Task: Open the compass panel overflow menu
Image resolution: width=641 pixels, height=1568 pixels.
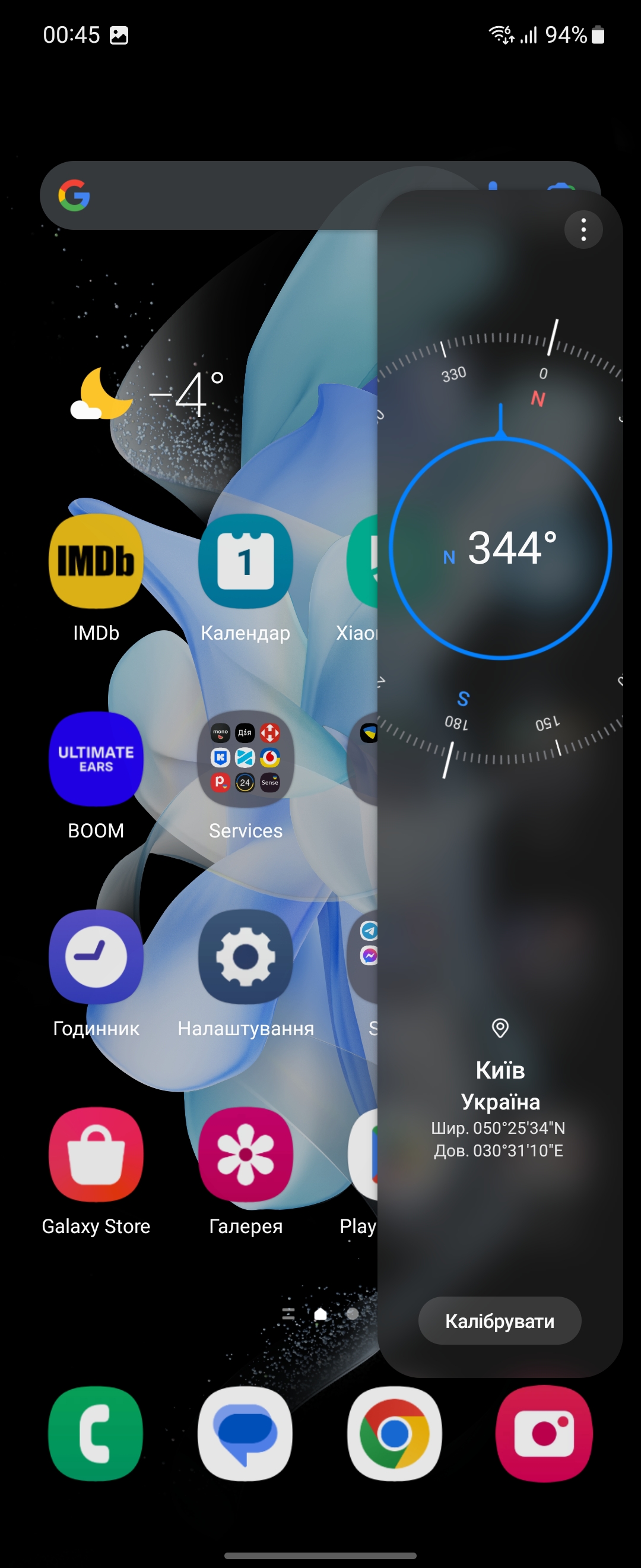Action: (x=583, y=229)
